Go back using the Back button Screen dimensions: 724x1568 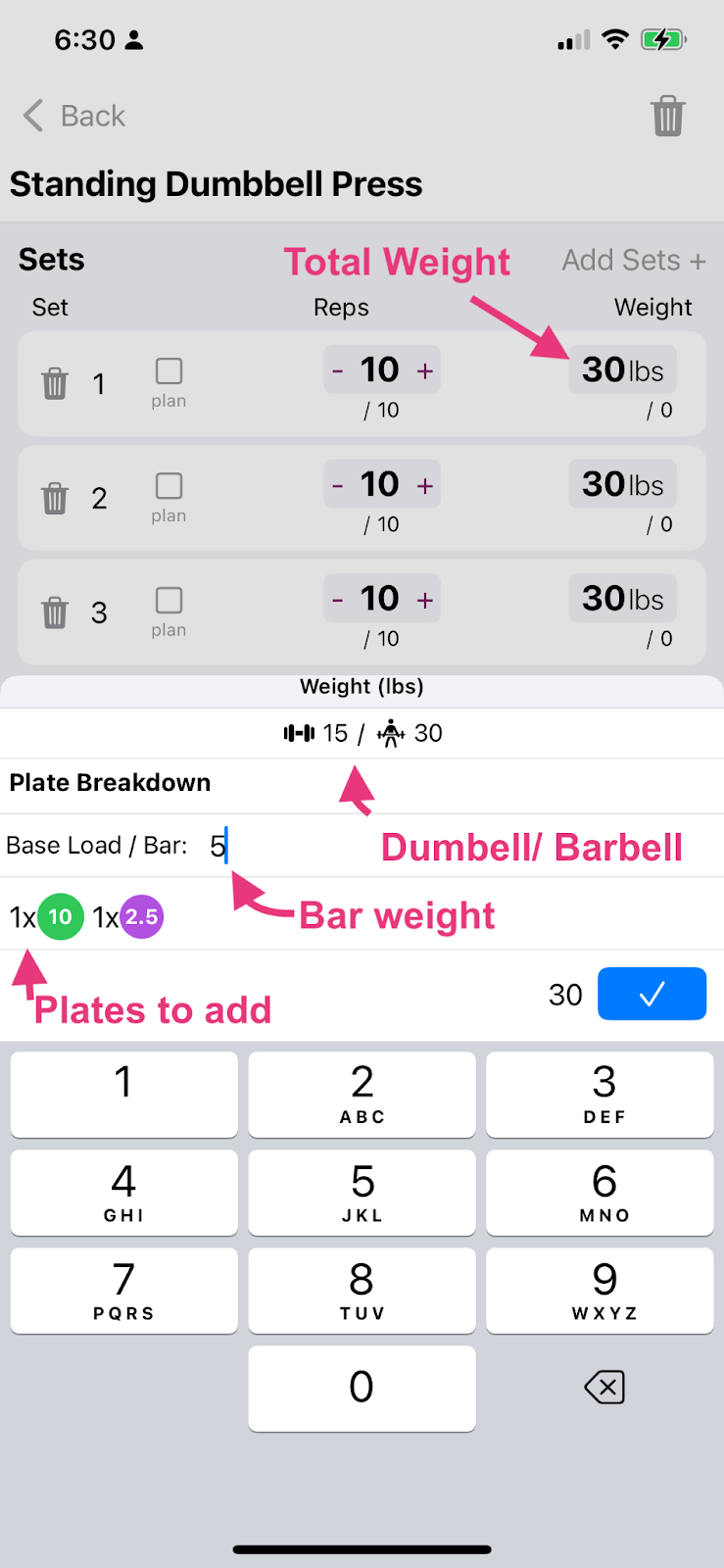[x=74, y=116]
